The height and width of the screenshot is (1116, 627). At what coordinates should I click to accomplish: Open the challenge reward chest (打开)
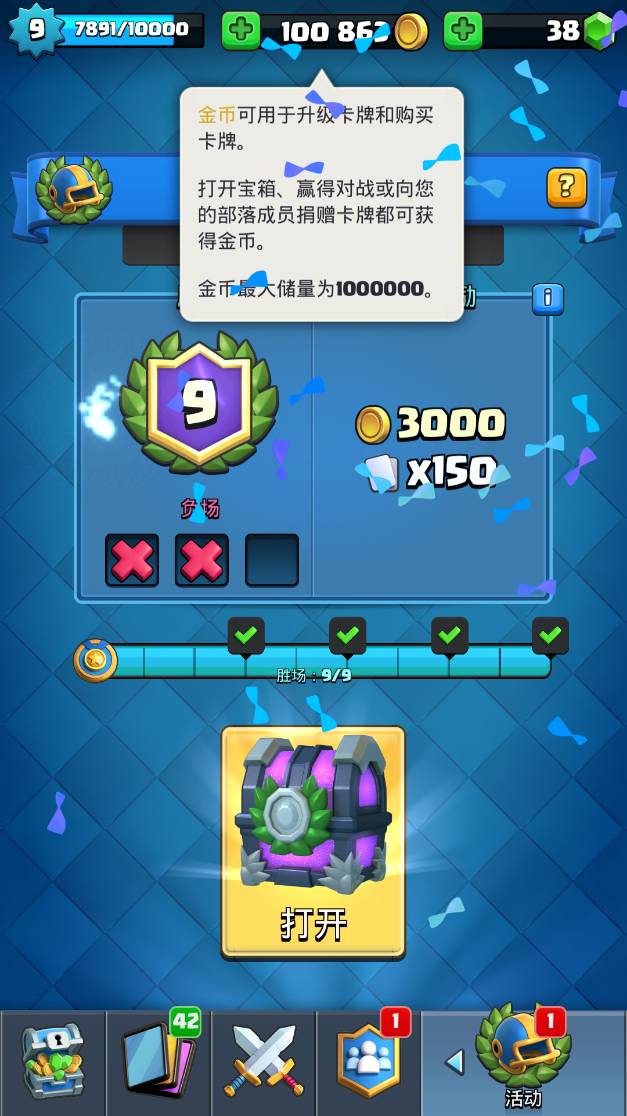(x=313, y=842)
